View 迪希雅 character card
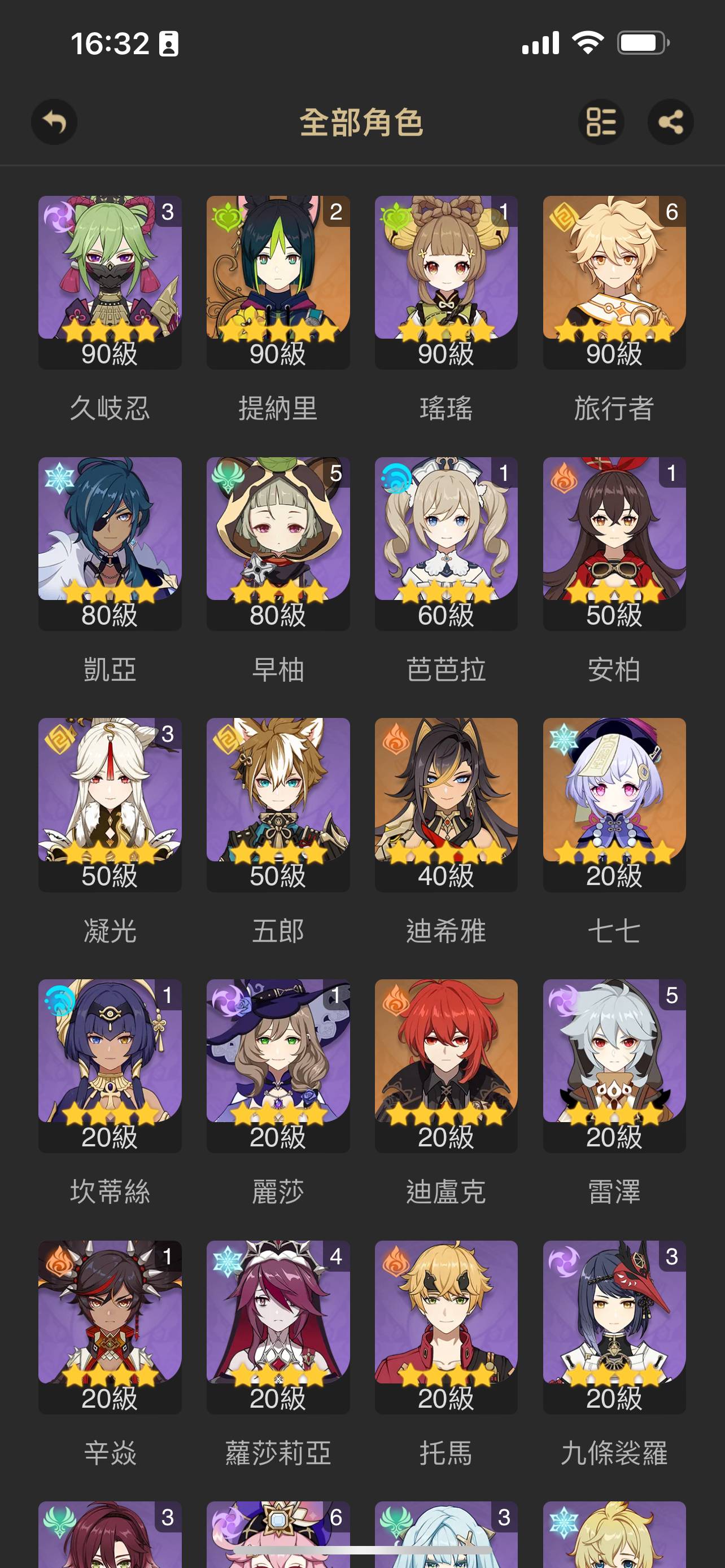Viewport: 725px width, 1568px height. [x=446, y=804]
